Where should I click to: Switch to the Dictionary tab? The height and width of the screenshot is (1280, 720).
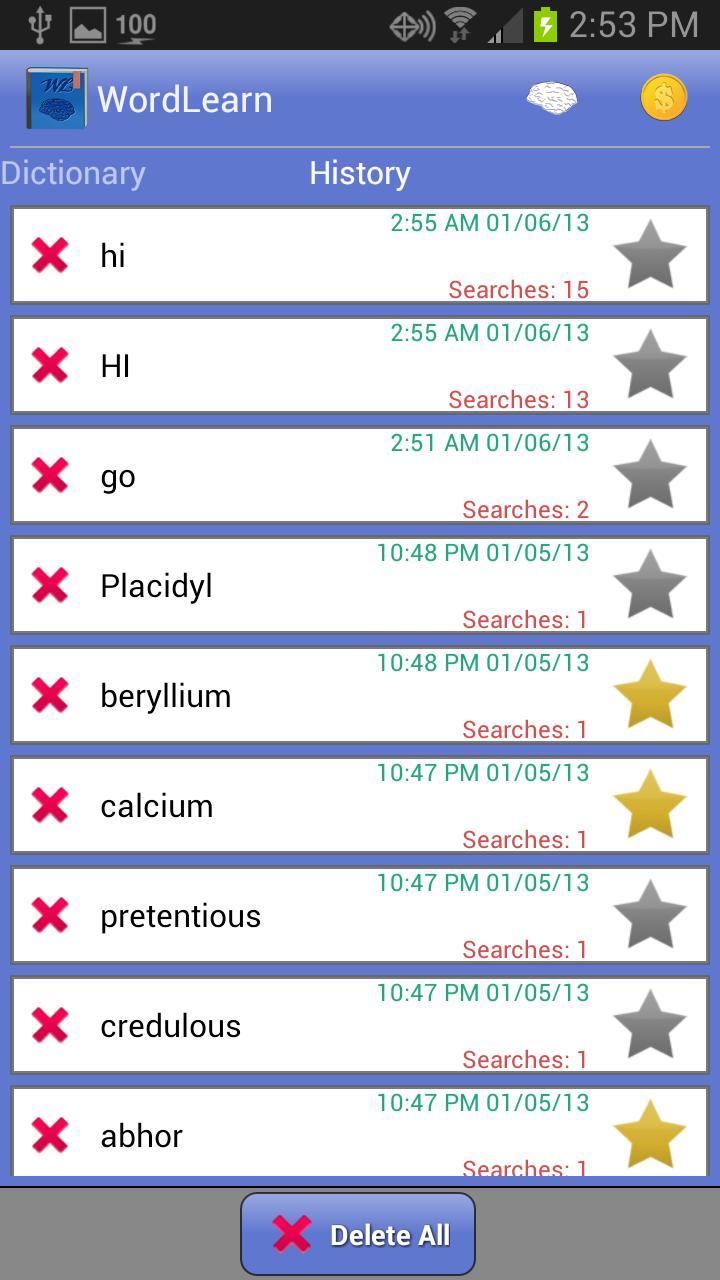[74, 173]
